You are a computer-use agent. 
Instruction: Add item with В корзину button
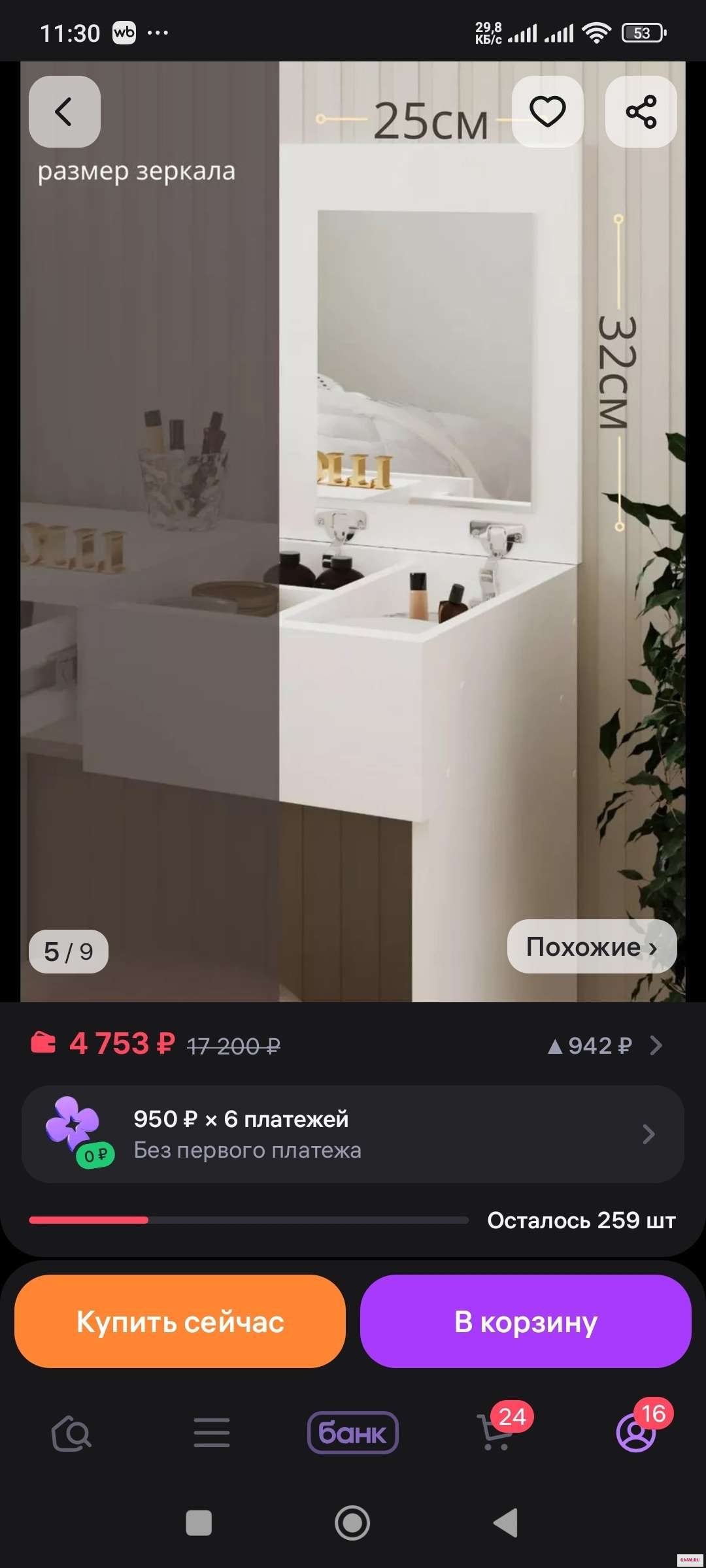[526, 1322]
